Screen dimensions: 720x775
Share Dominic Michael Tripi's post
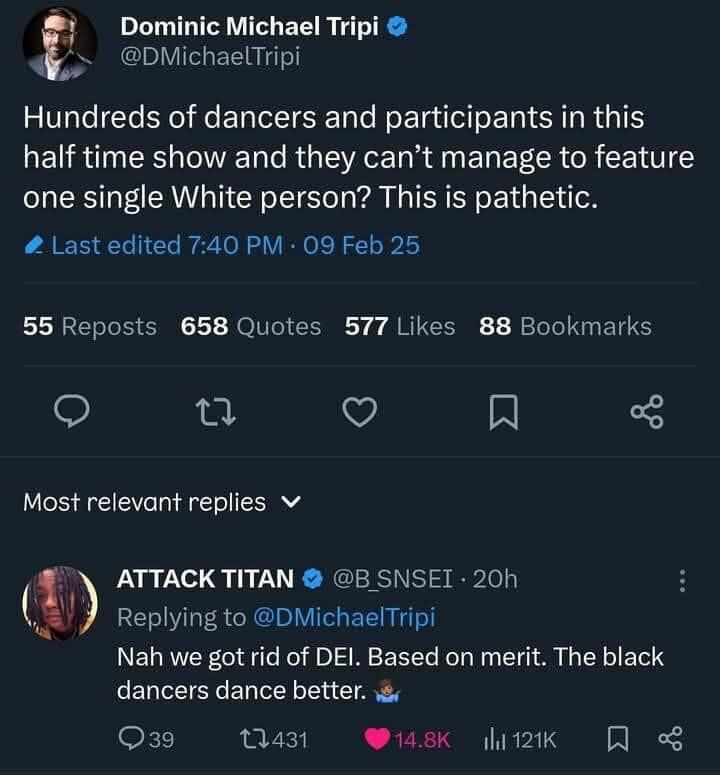(647, 412)
